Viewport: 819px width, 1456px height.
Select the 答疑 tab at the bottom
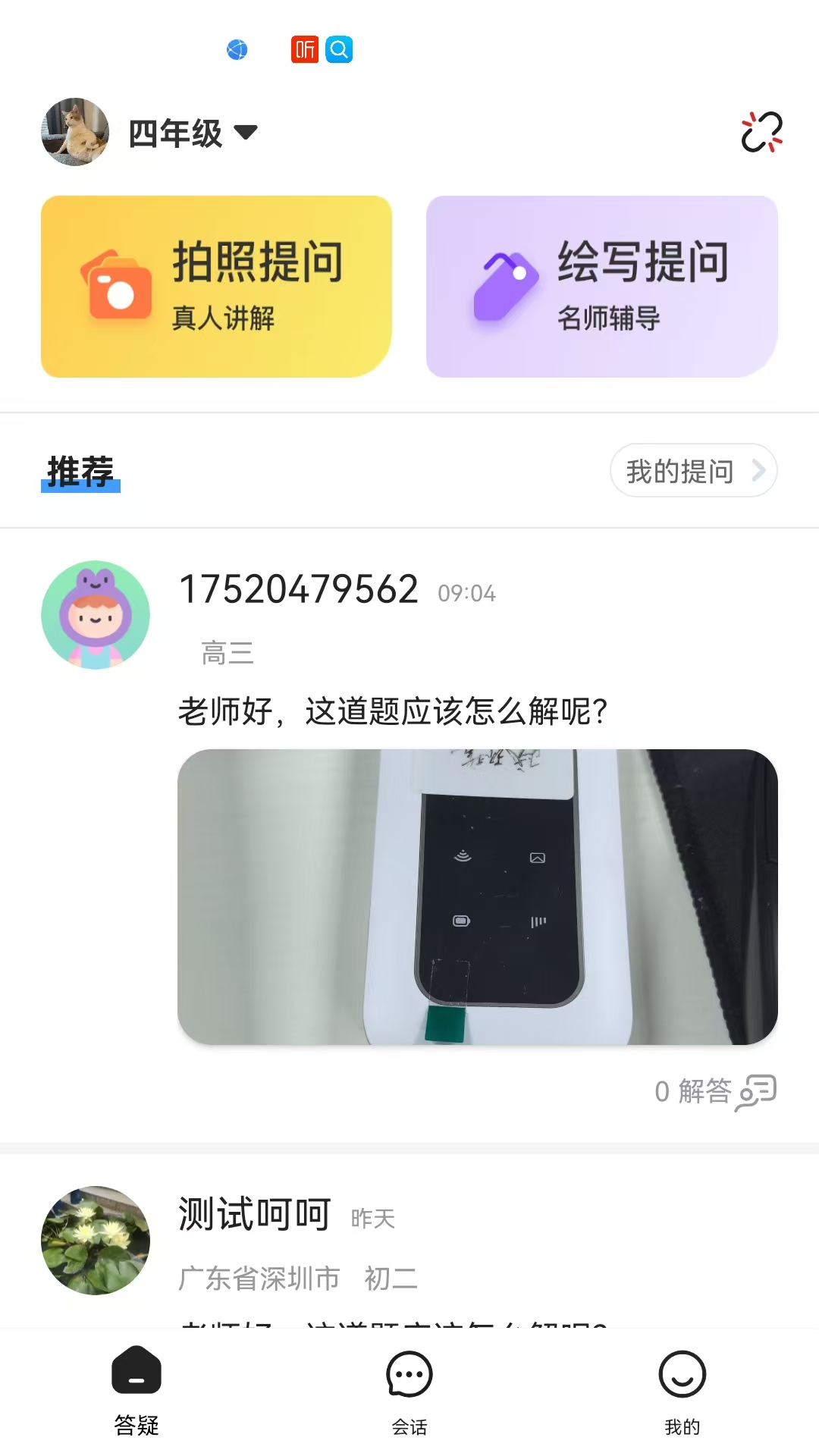(136, 1395)
